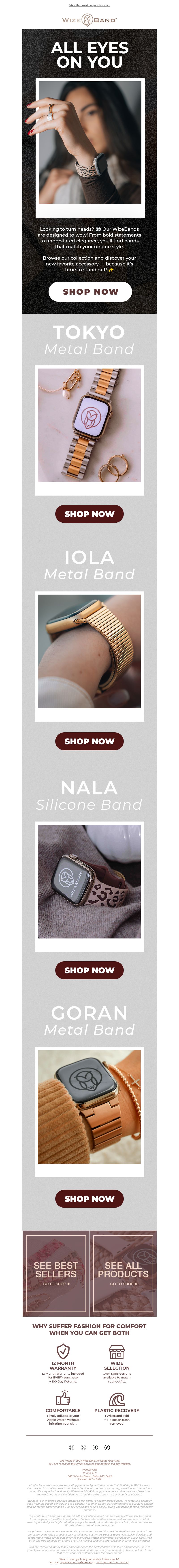Image resolution: width=179 pixels, height=1568 pixels.
Task: Go to shop for See Best Sellers
Action: coord(56,1284)
